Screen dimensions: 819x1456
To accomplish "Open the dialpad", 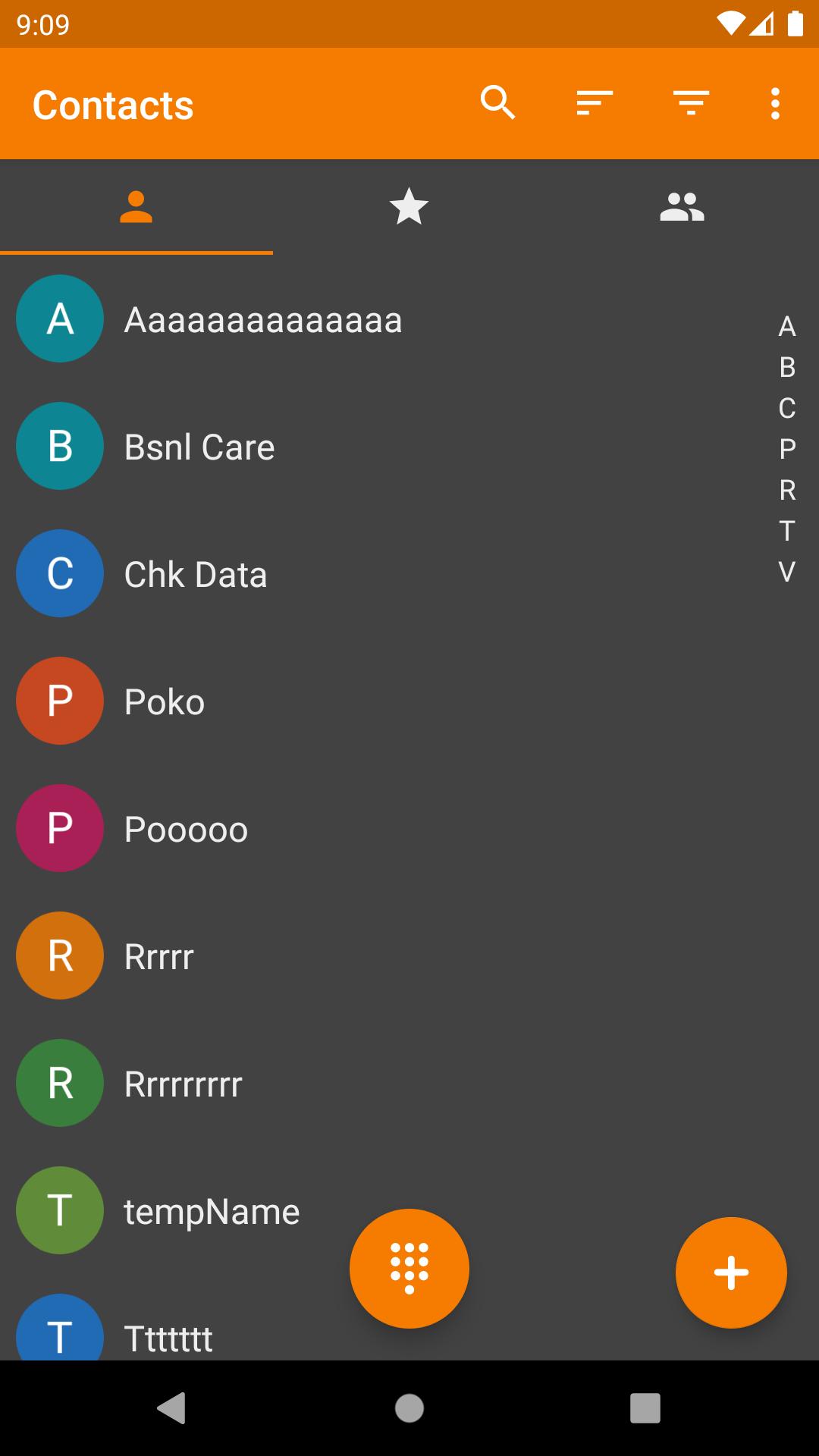I will pyautogui.click(x=409, y=1269).
